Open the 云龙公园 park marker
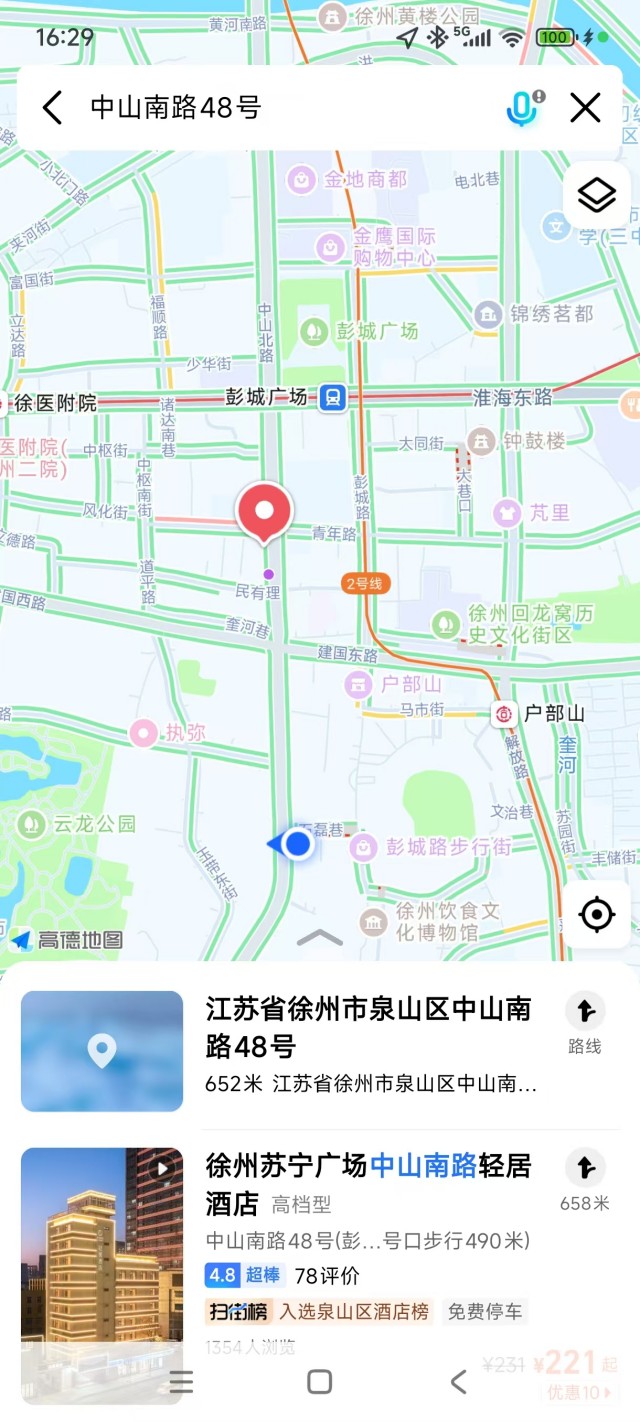 (31, 825)
